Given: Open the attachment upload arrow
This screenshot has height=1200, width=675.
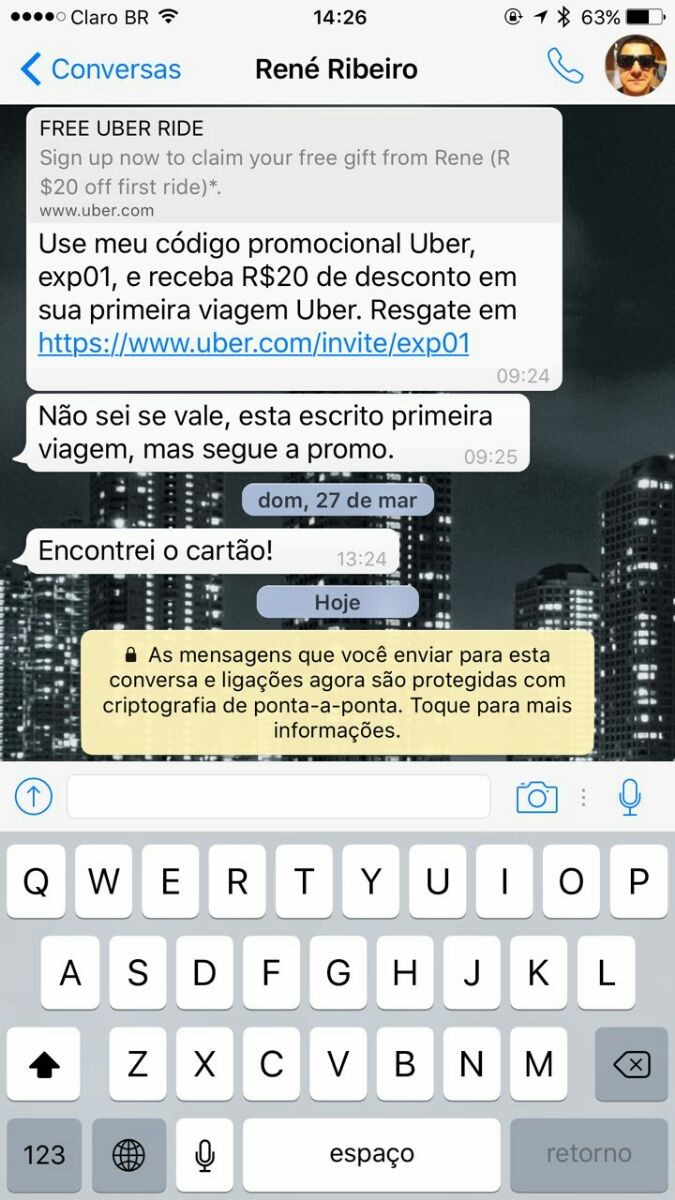Looking at the screenshot, I should coord(34,796).
